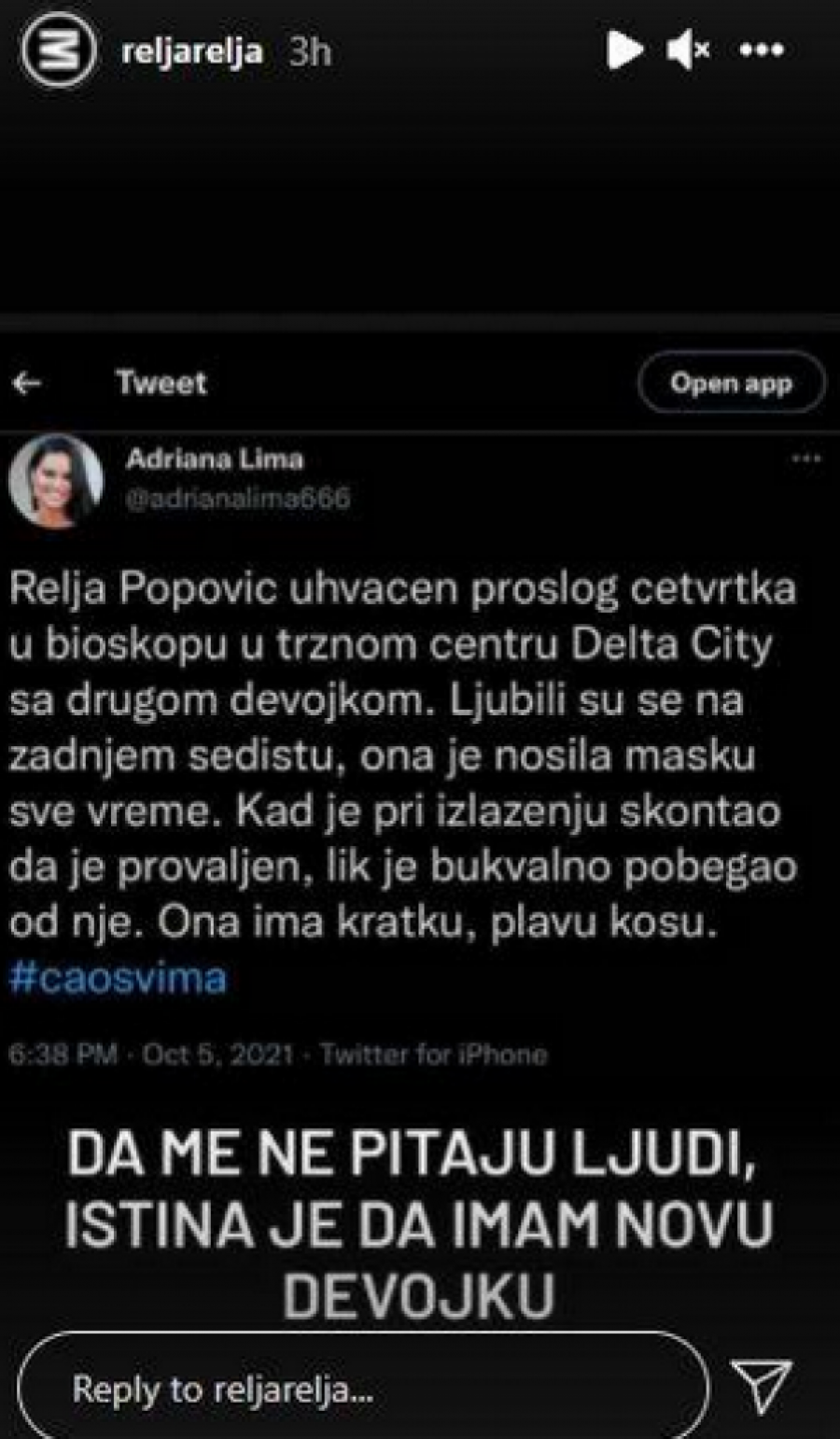
Task: Share the story with the paper plane icon
Action: tap(762, 1386)
